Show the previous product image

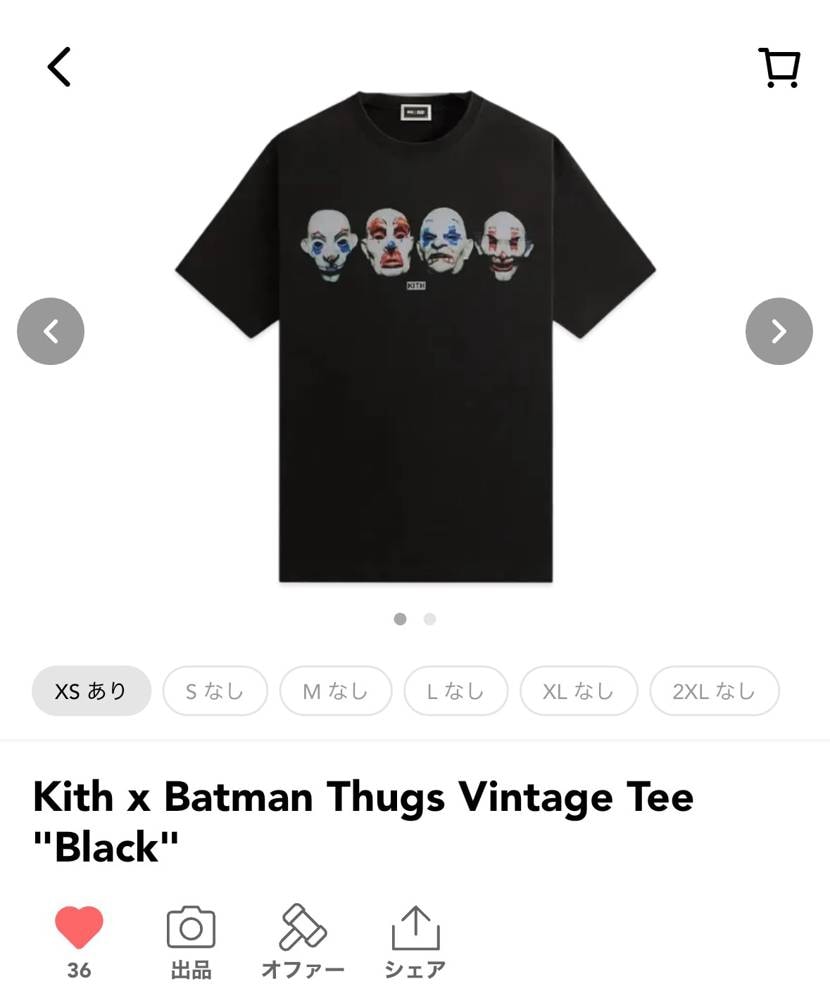pos(51,331)
